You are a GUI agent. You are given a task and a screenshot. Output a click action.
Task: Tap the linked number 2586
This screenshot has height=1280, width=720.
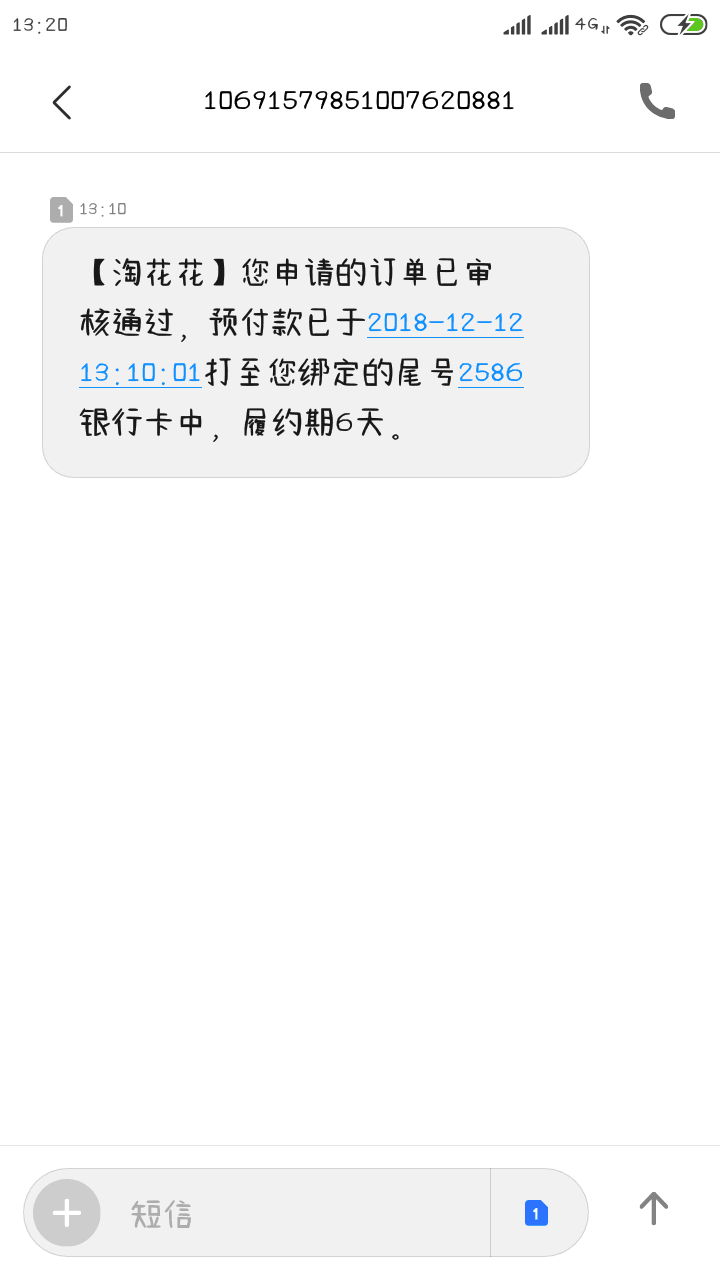tap(491, 373)
